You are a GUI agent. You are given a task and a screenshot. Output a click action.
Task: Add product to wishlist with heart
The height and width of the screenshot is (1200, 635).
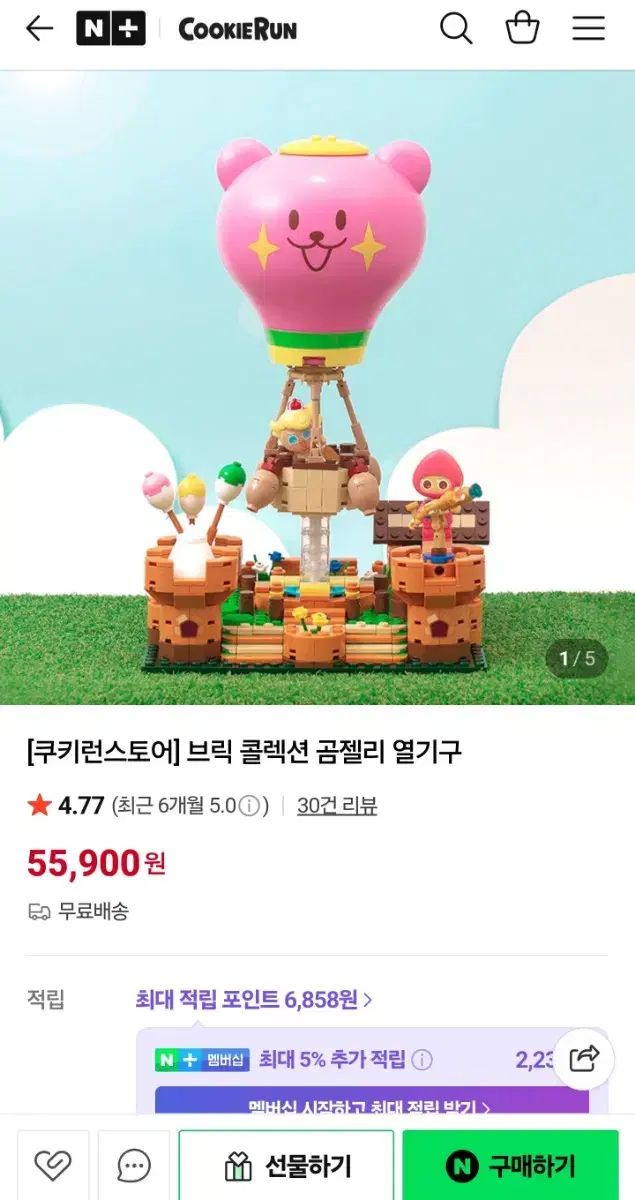[52, 1165]
